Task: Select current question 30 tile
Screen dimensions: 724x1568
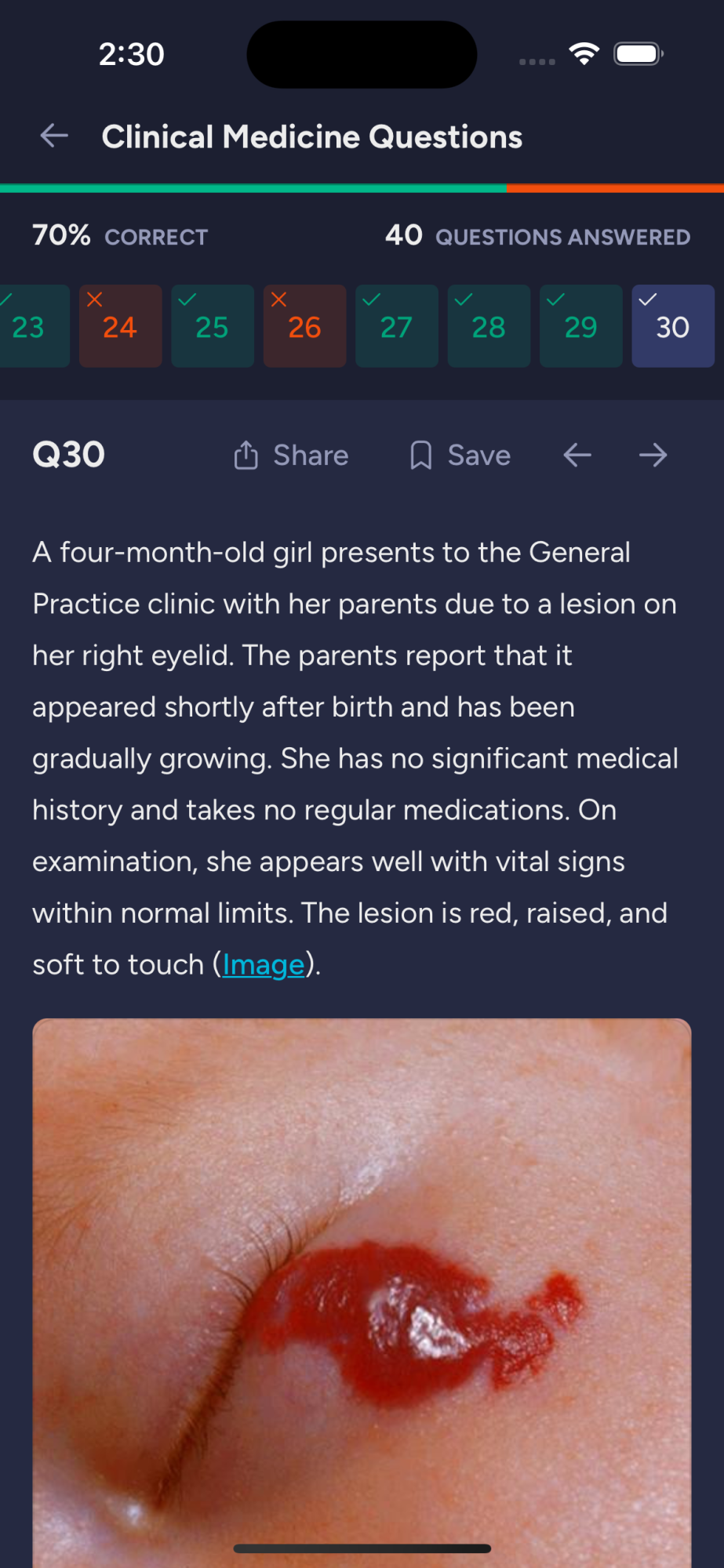Action: click(x=673, y=326)
